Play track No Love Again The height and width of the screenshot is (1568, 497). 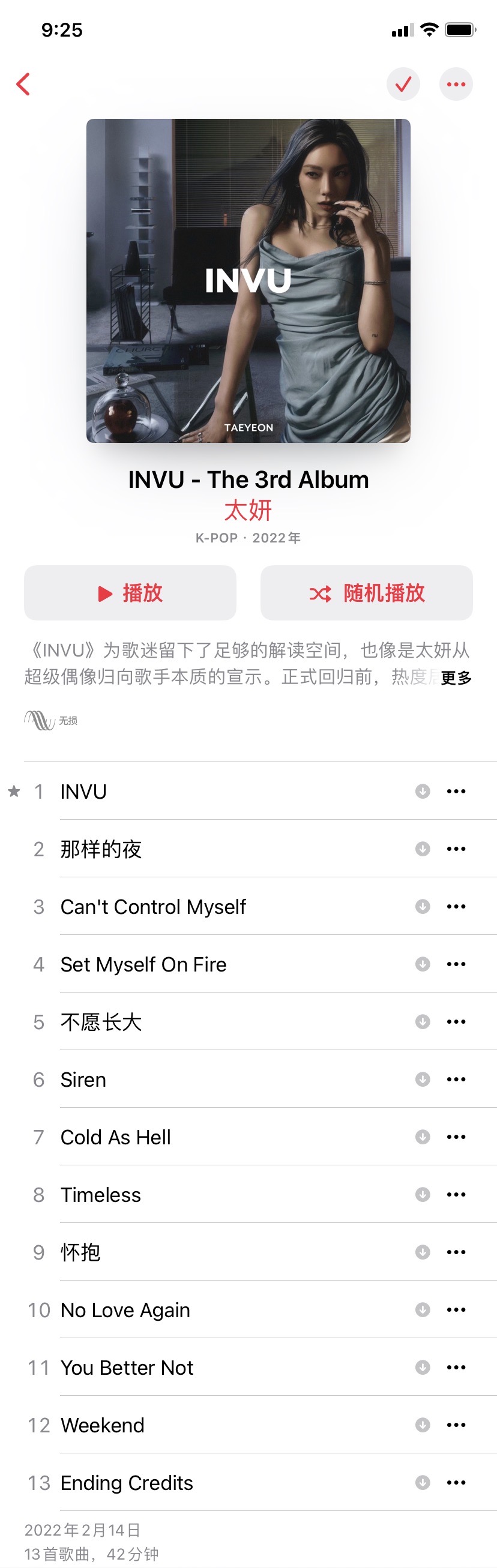click(248, 1310)
